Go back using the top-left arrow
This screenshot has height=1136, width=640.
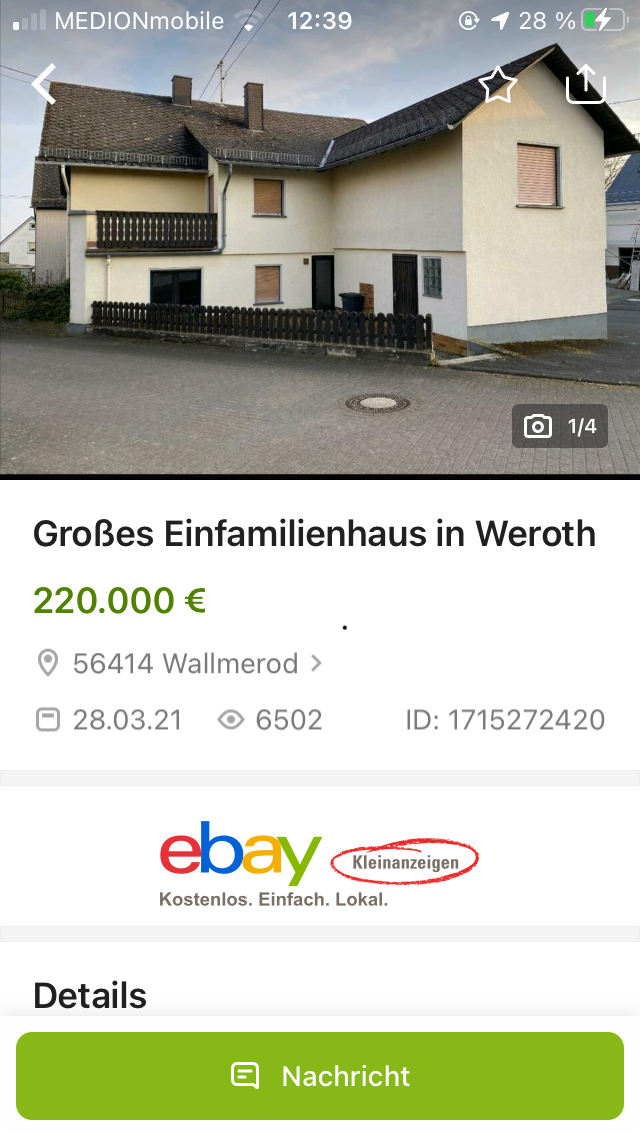point(44,85)
